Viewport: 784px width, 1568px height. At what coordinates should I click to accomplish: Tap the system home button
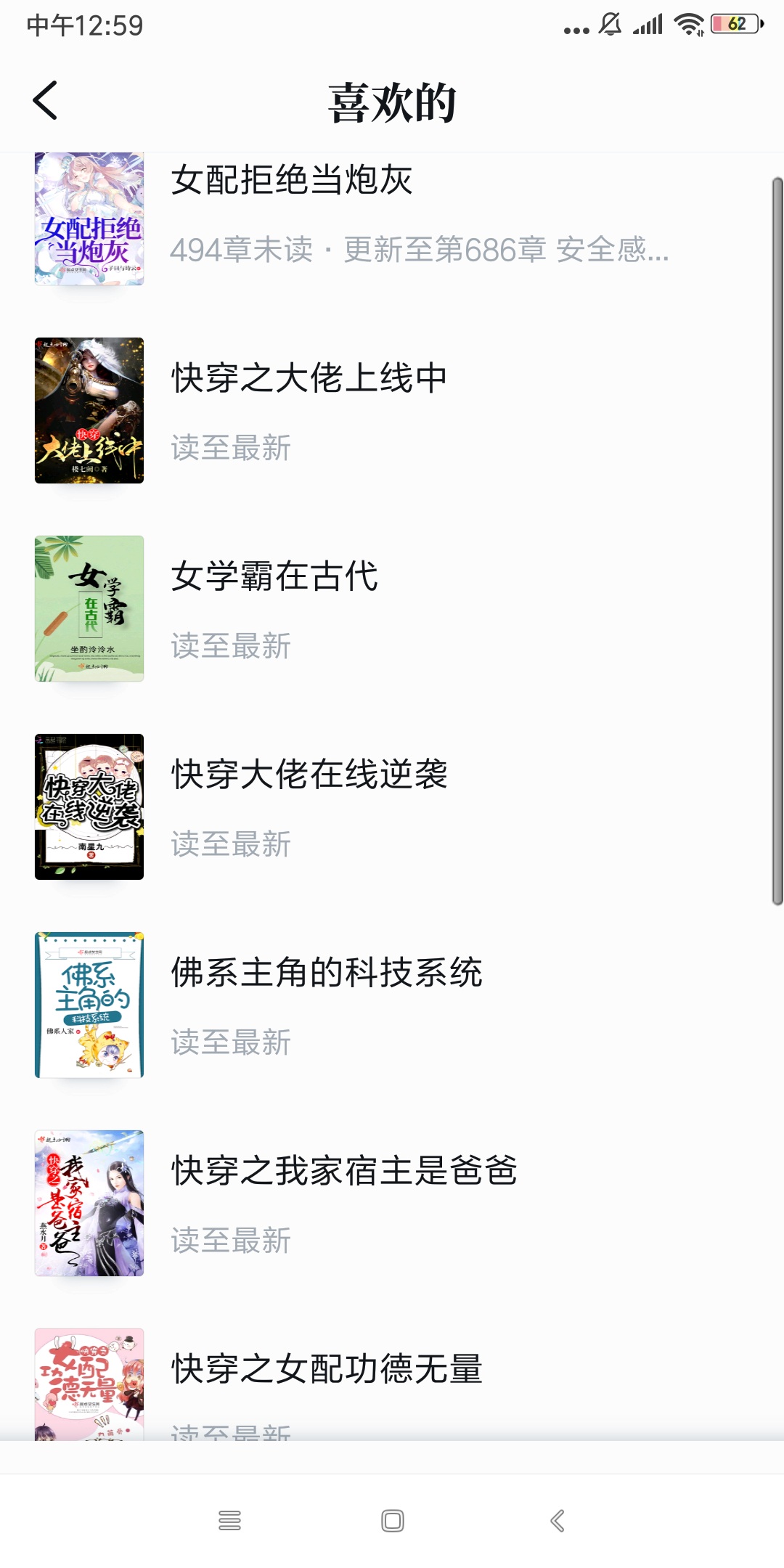pyautogui.click(x=392, y=1521)
